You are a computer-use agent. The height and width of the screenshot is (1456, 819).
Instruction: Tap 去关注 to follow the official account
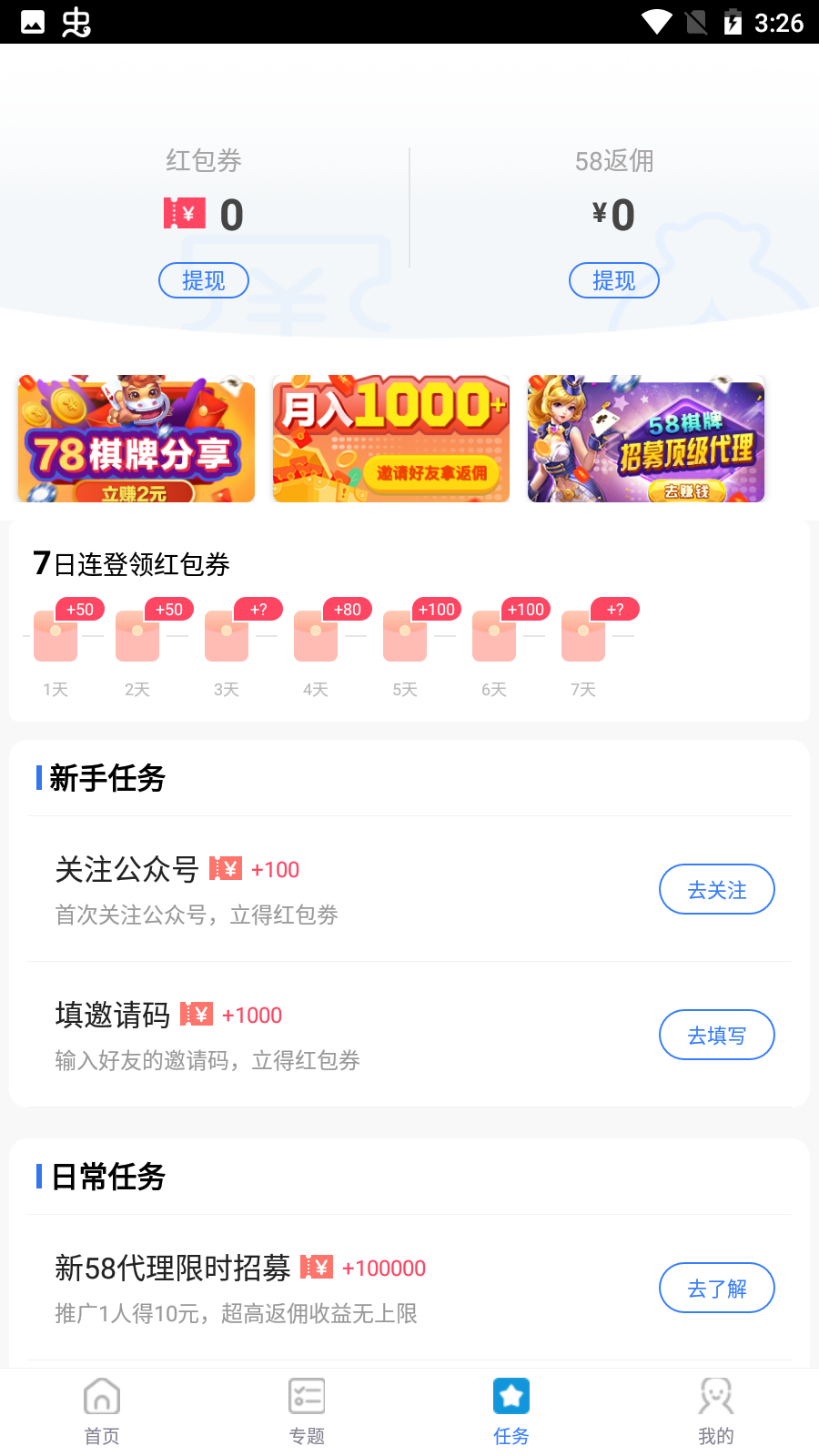pyautogui.click(x=717, y=889)
